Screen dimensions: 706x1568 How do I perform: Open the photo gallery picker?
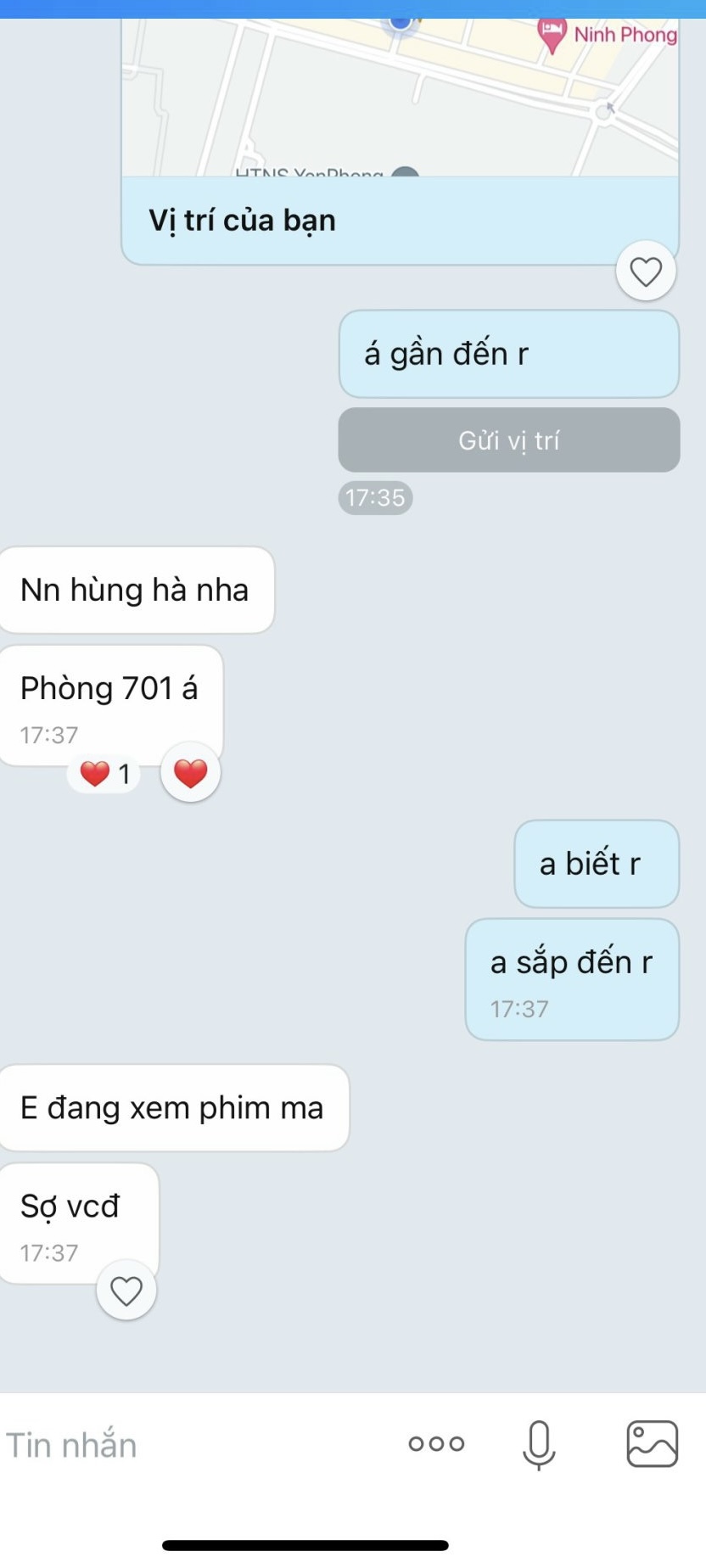coord(652,1444)
